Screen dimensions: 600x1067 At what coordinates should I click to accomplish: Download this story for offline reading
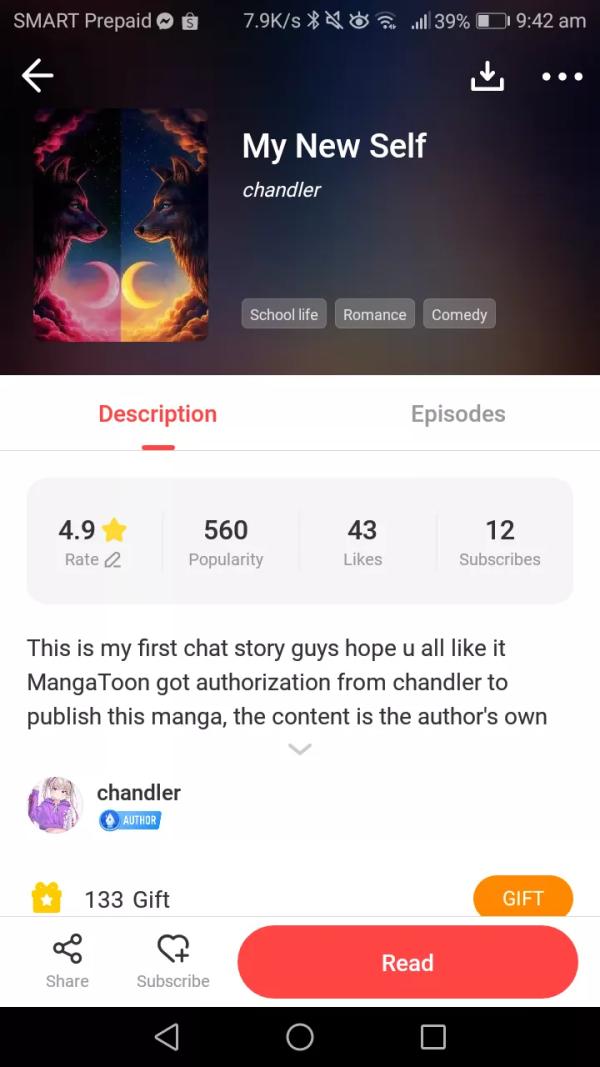[487, 75]
